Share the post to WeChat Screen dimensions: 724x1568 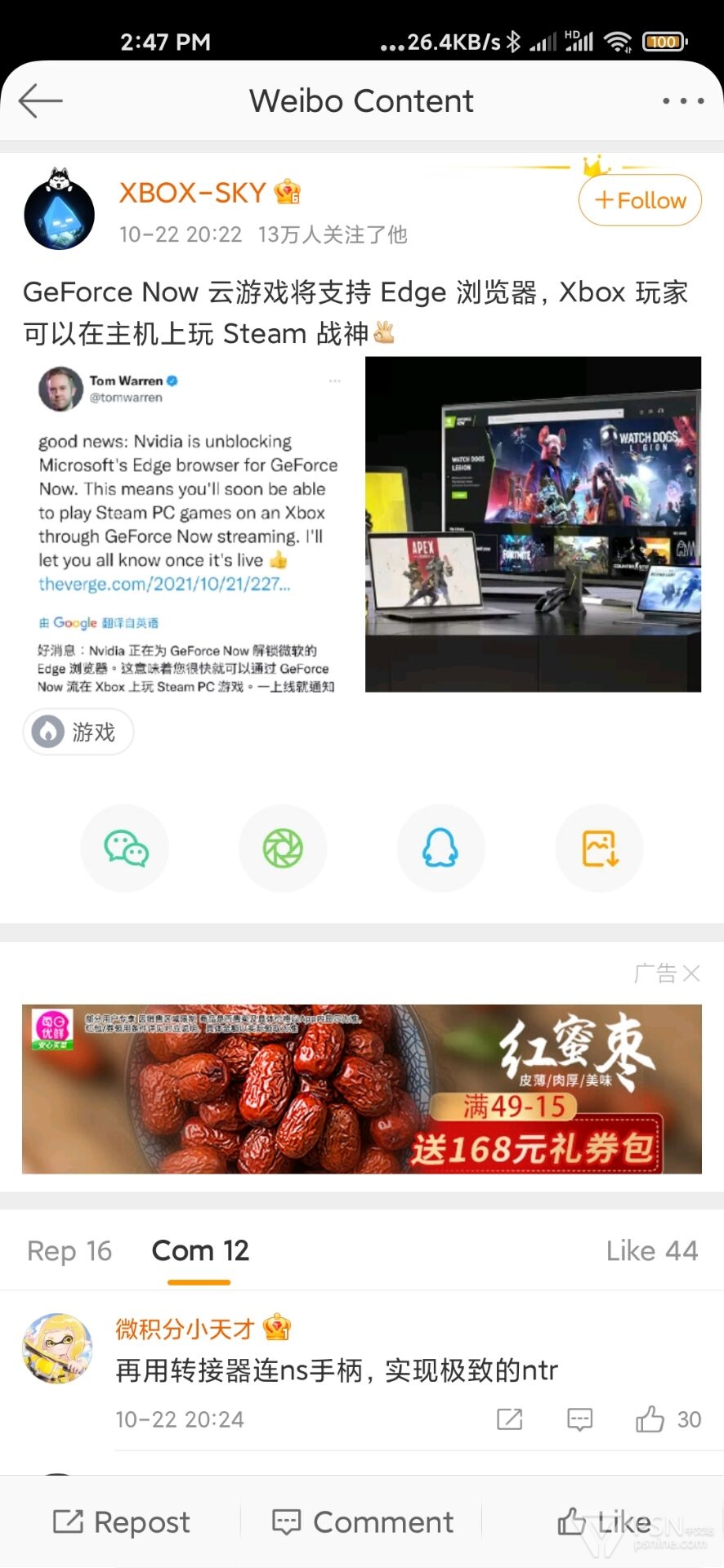tap(125, 849)
